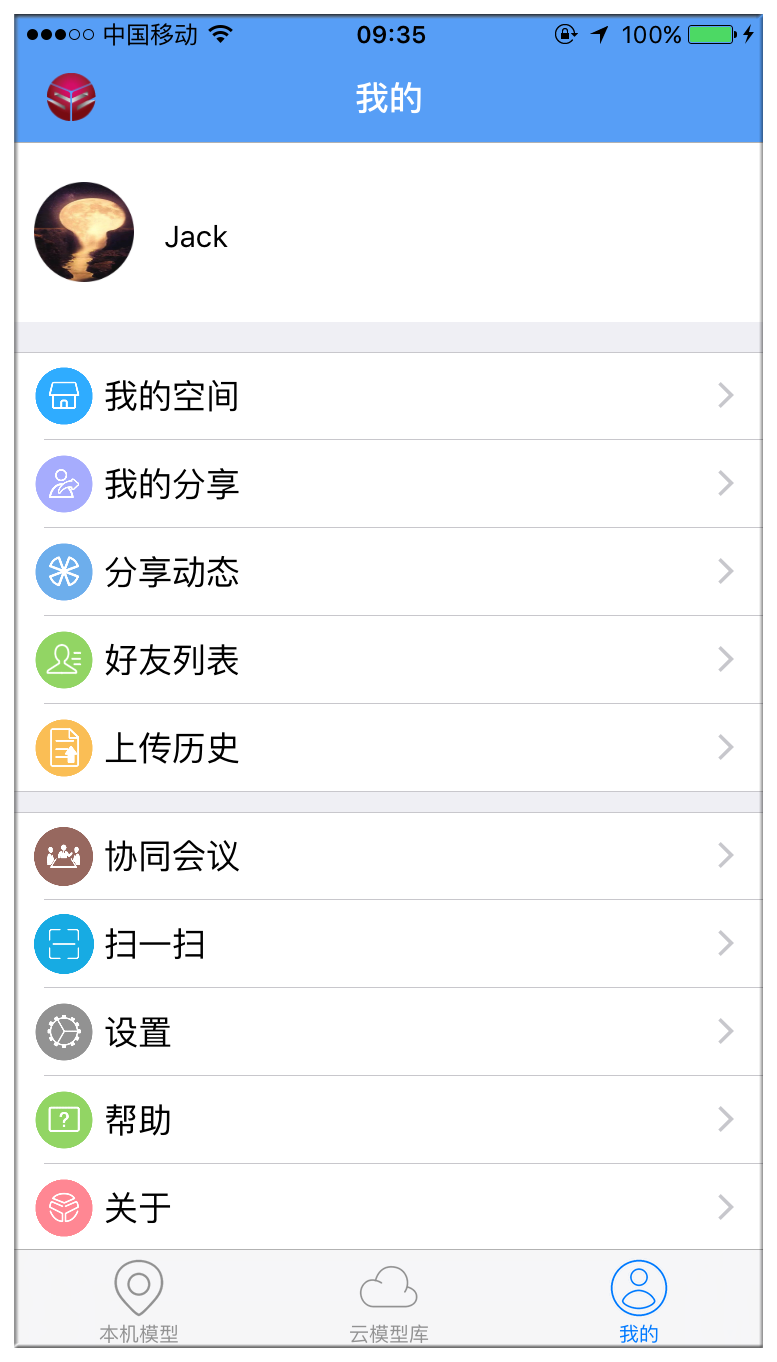Open 帮助
Viewport: 777px width, 1362px height.
pos(389,1120)
